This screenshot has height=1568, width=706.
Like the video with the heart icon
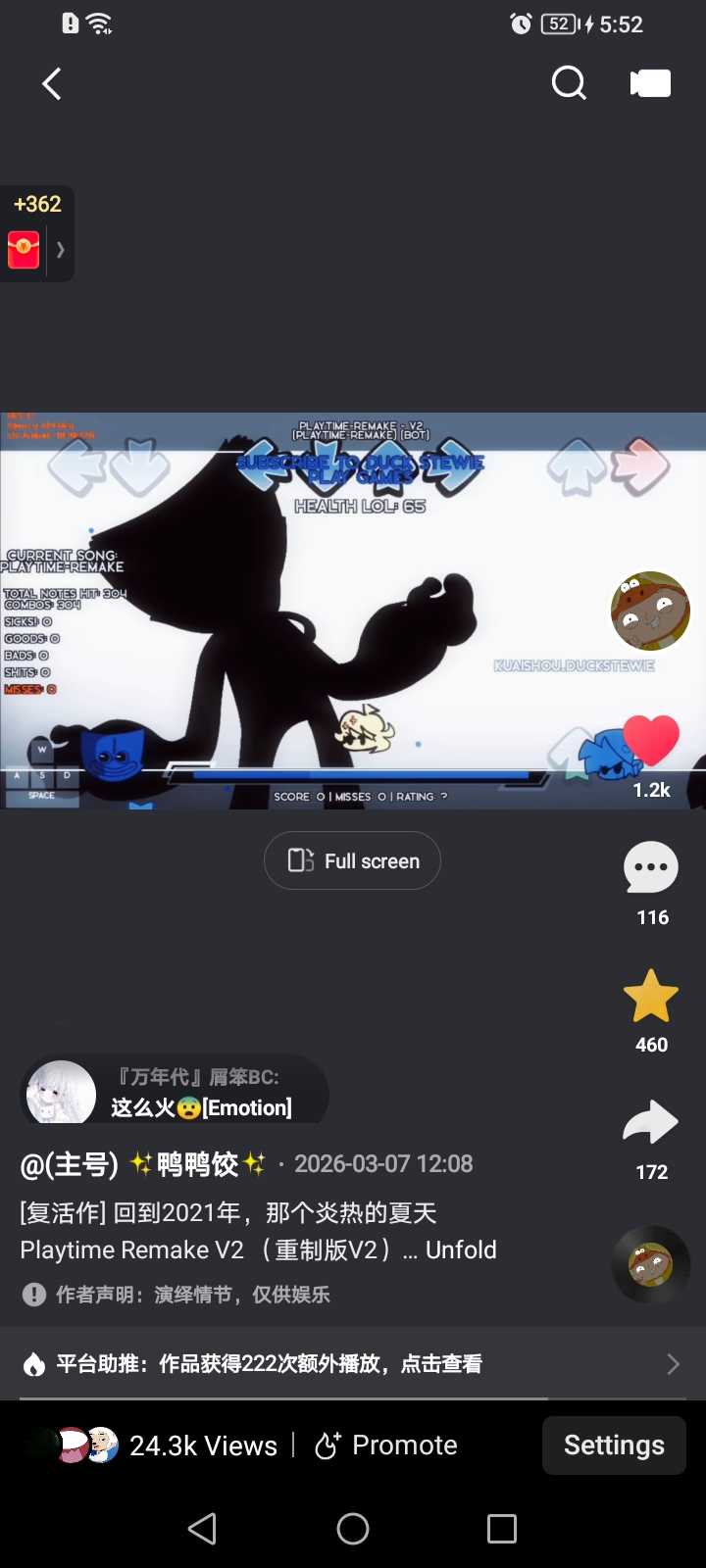[x=651, y=741]
